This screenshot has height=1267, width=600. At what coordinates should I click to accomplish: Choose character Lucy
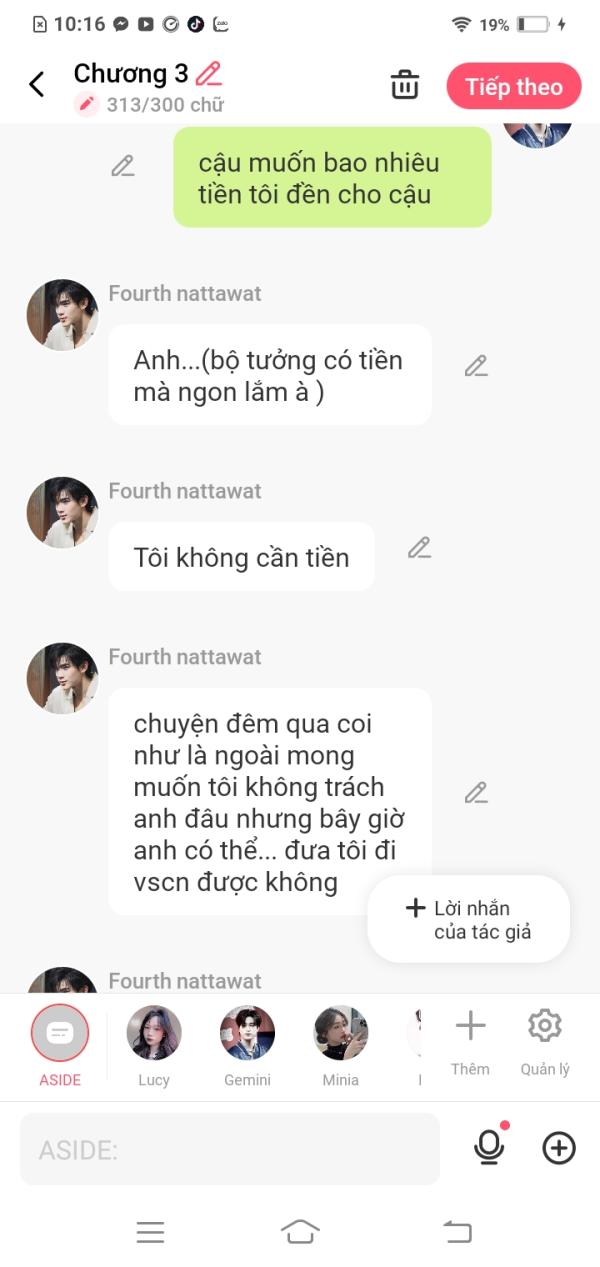click(154, 1035)
